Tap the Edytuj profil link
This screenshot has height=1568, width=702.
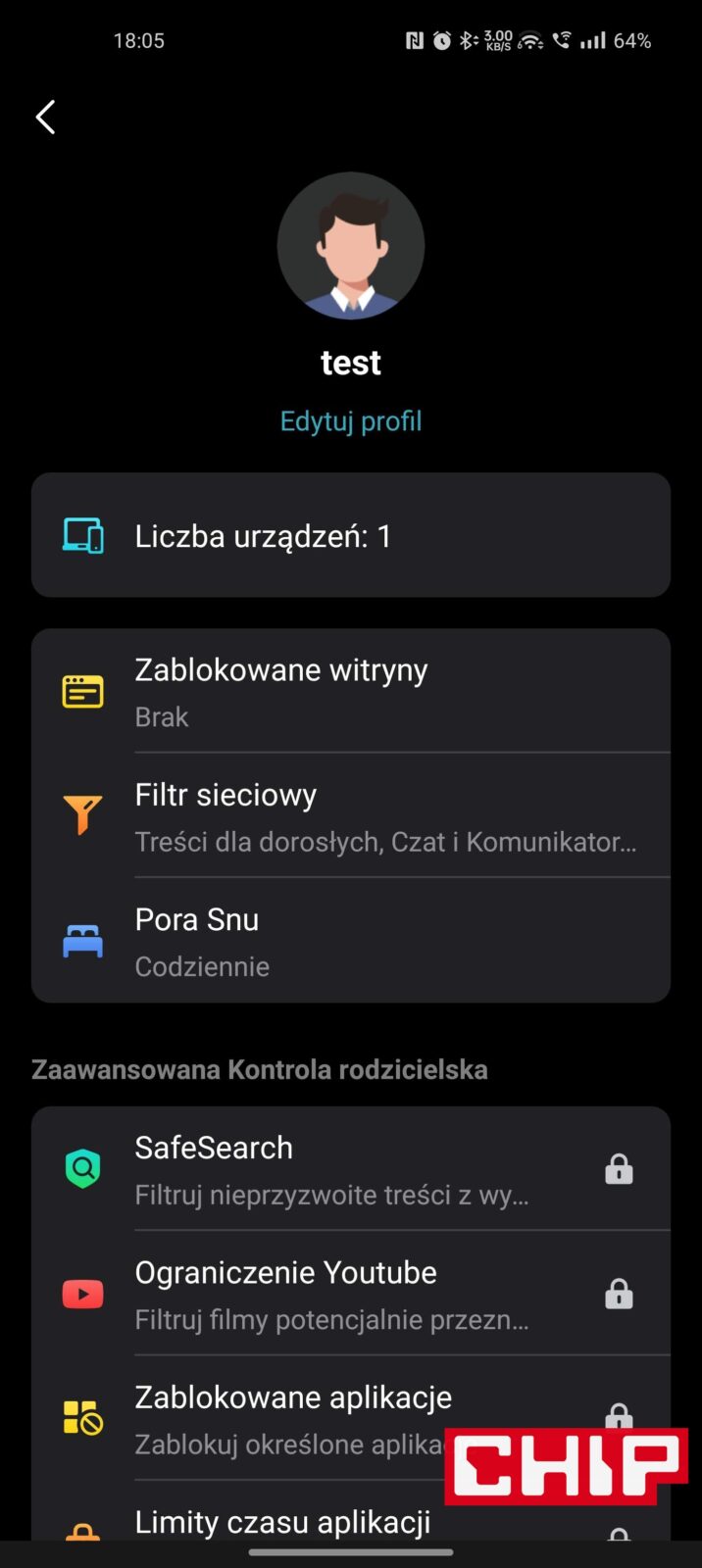point(350,421)
